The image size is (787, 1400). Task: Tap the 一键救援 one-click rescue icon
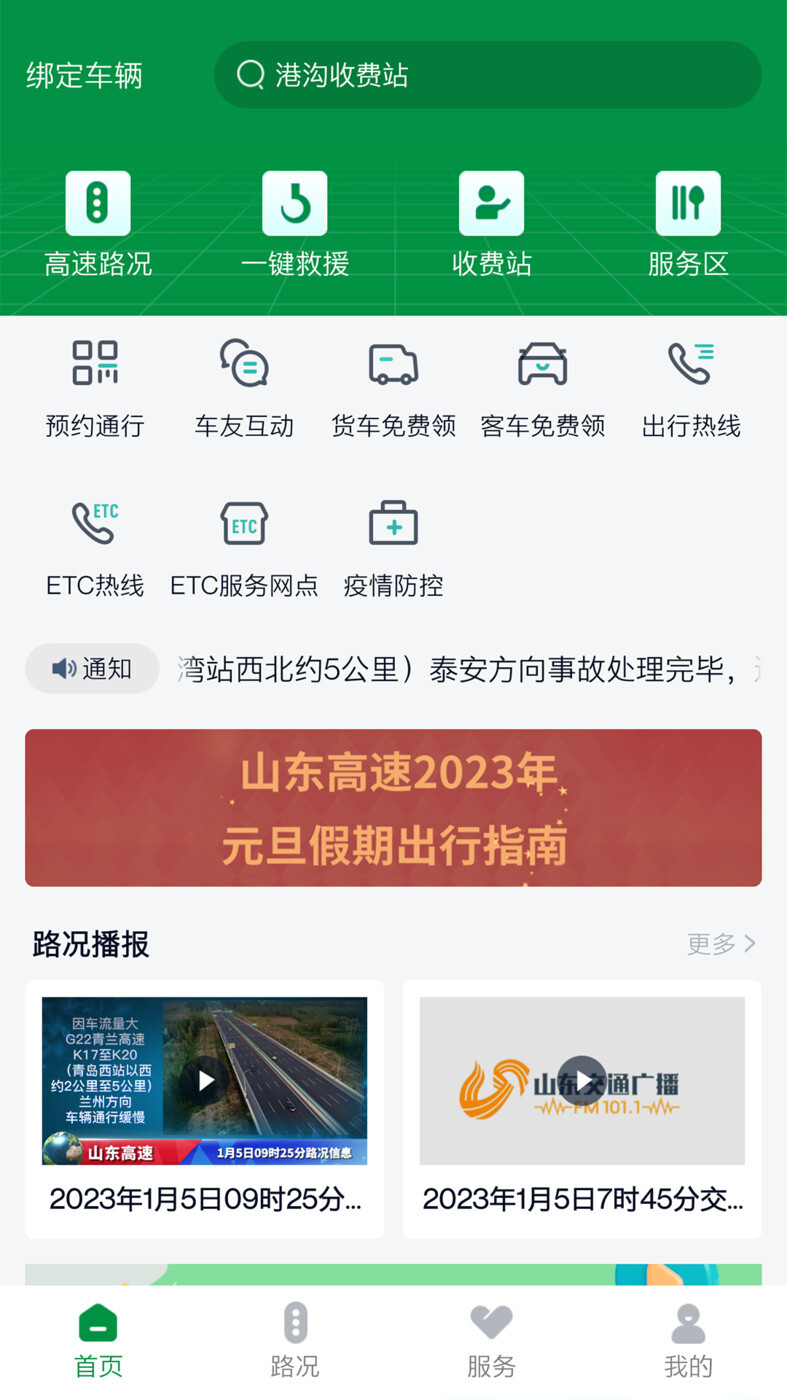tap(295, 218)
